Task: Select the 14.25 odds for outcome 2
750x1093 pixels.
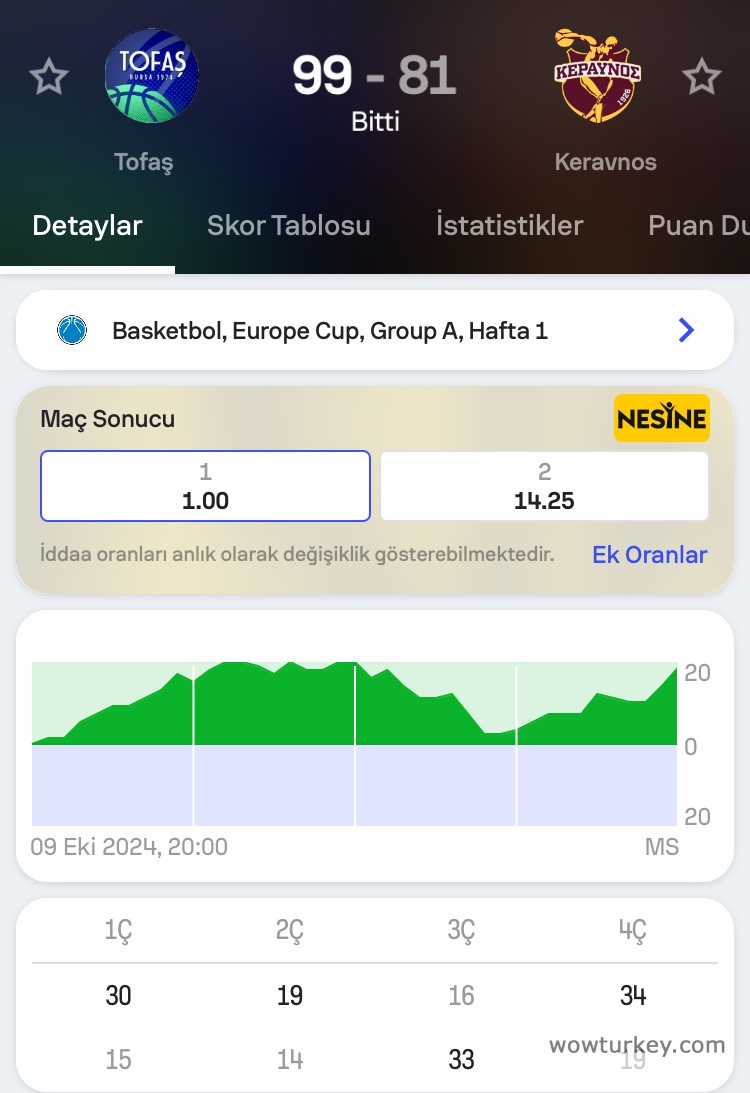Action: click(544, 486)
